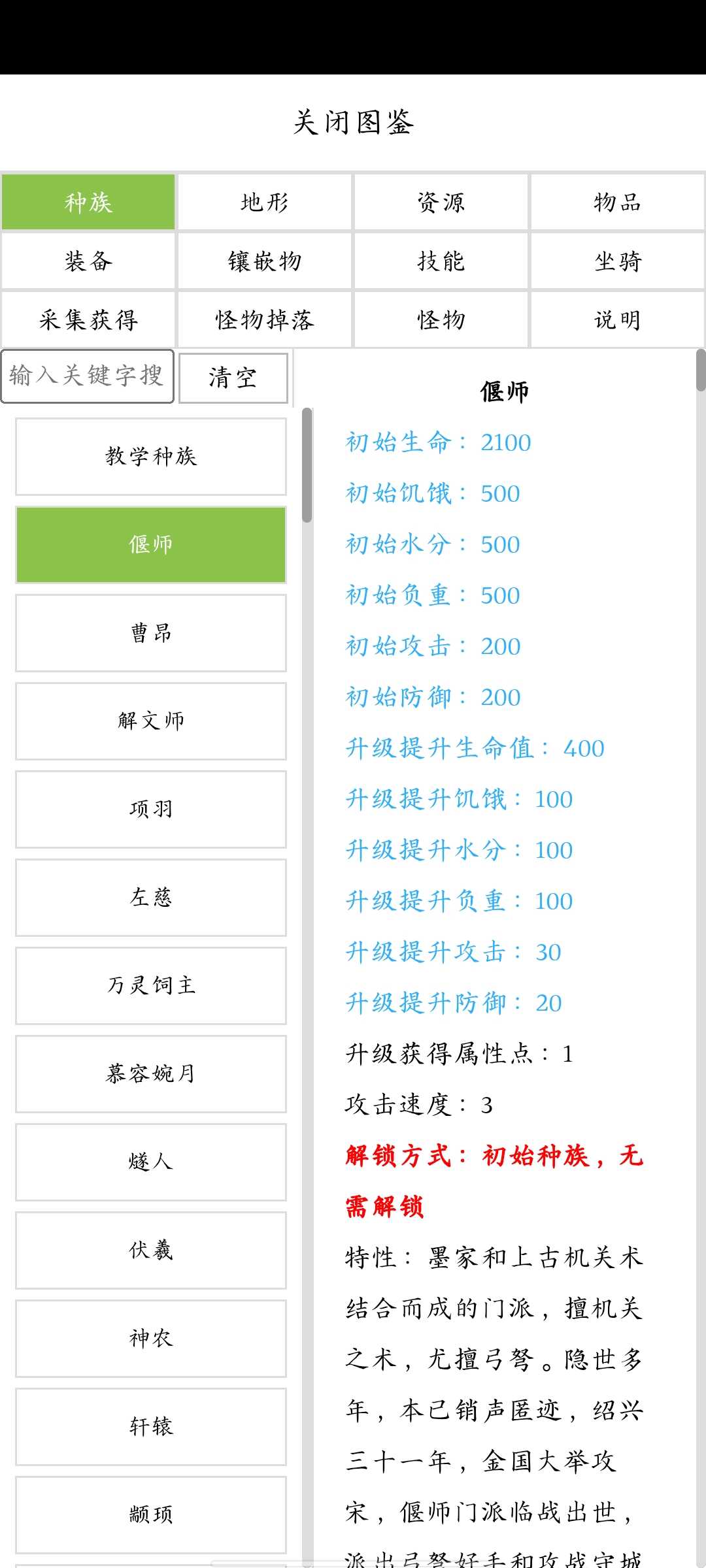The width and height of the screenshot is (706, 1568).
Task: Tap 清空 to clear the search
Action: pyautogui.click(x=233, y=378)
